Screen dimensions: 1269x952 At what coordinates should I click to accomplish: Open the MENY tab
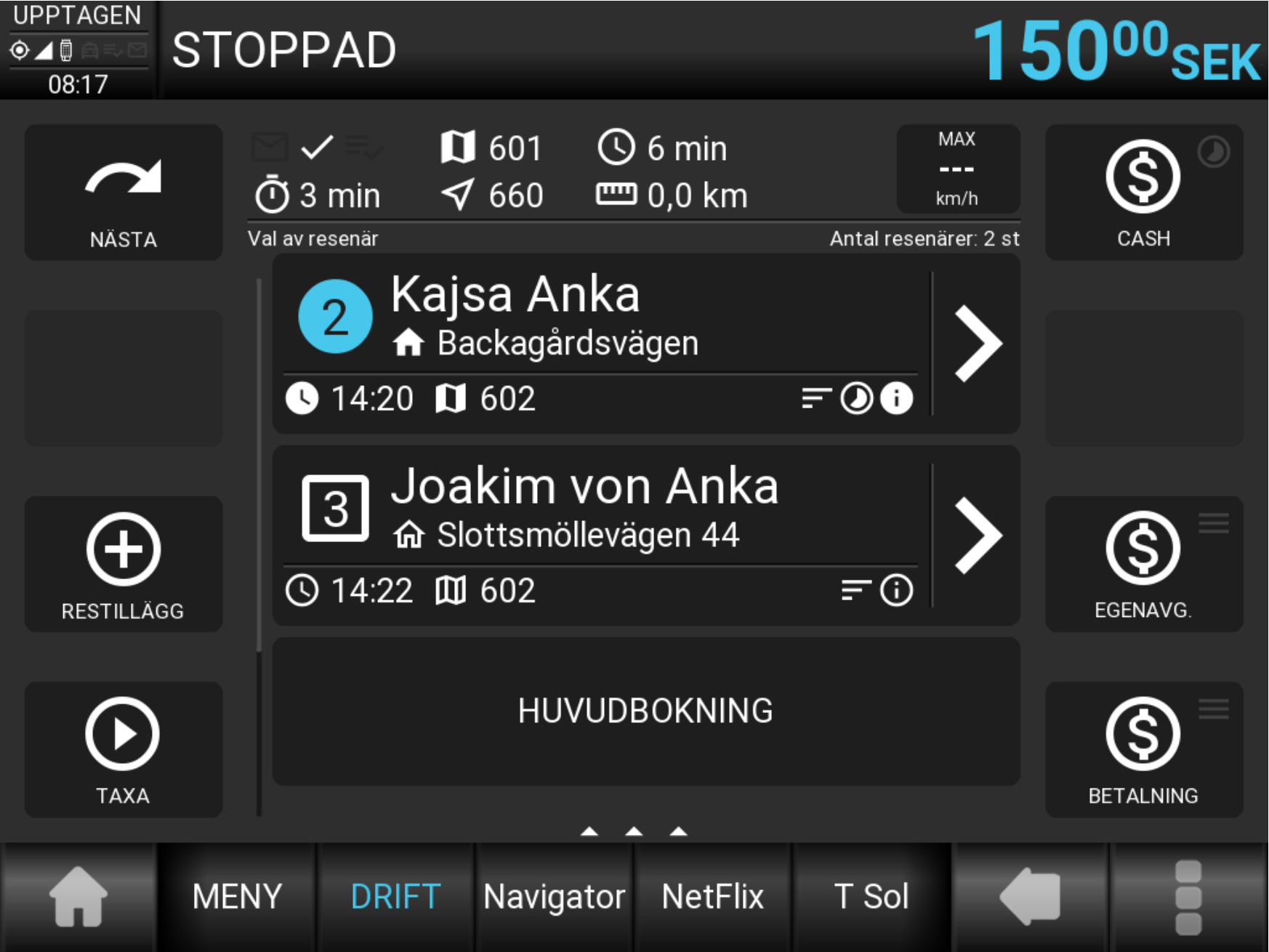pos(237,897)
